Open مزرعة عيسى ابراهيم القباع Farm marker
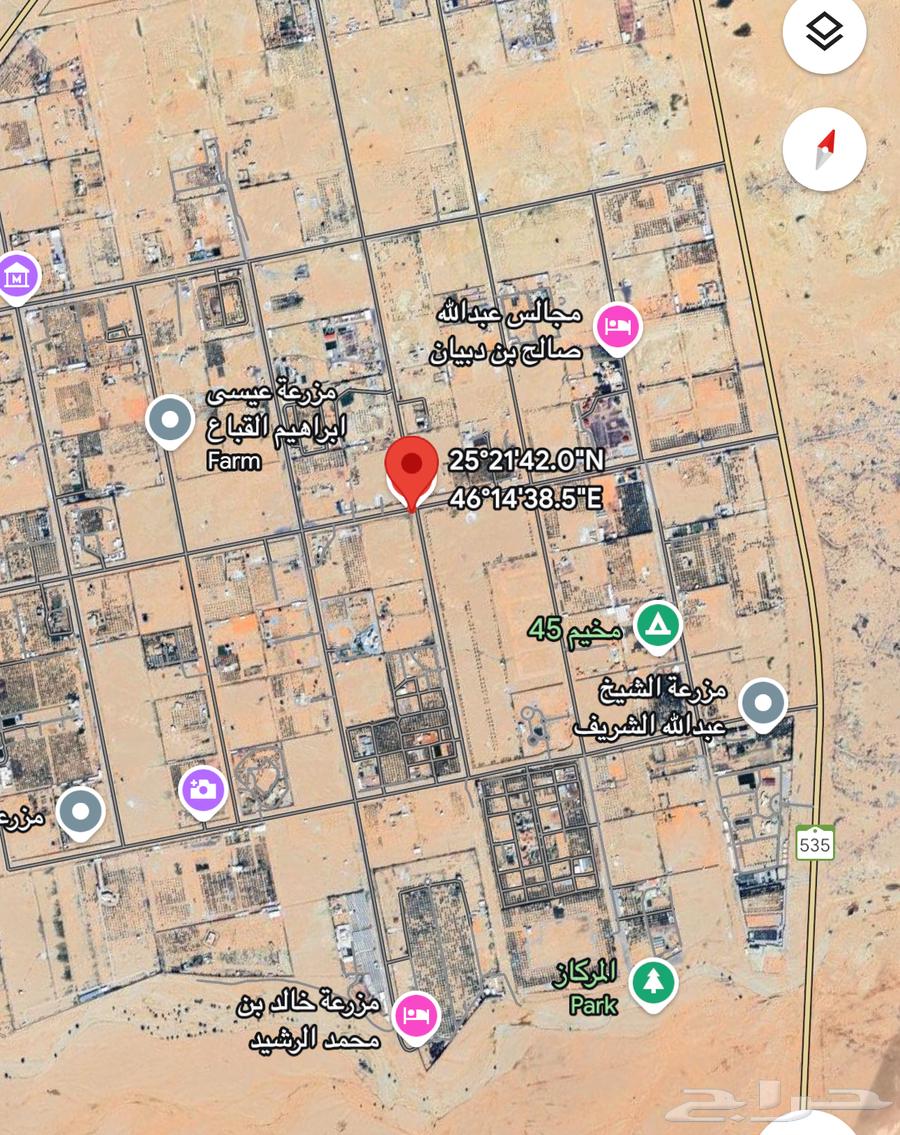 click(x=170, y=420)
